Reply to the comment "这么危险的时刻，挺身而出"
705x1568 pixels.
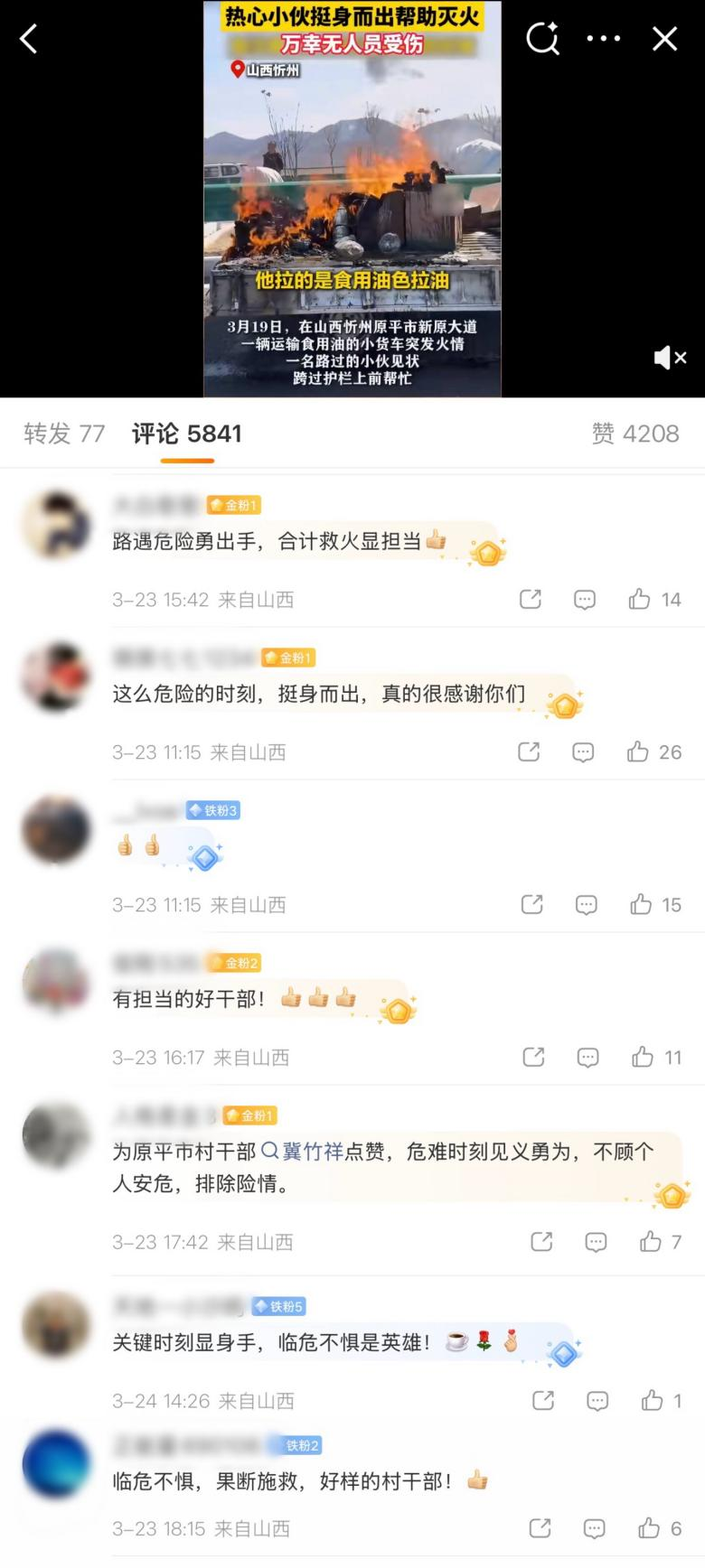click(583, 751)
